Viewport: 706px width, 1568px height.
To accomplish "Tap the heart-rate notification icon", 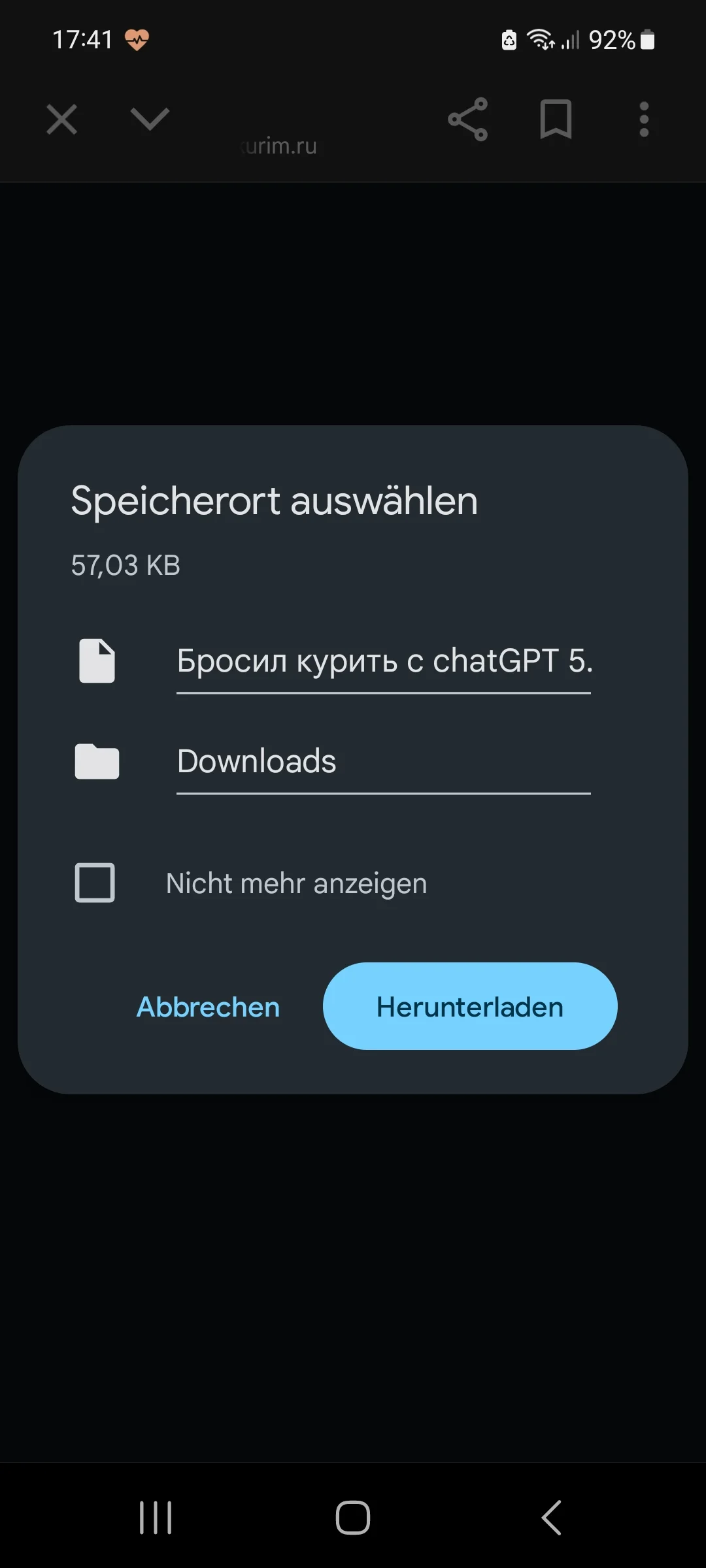I will 137,39.
